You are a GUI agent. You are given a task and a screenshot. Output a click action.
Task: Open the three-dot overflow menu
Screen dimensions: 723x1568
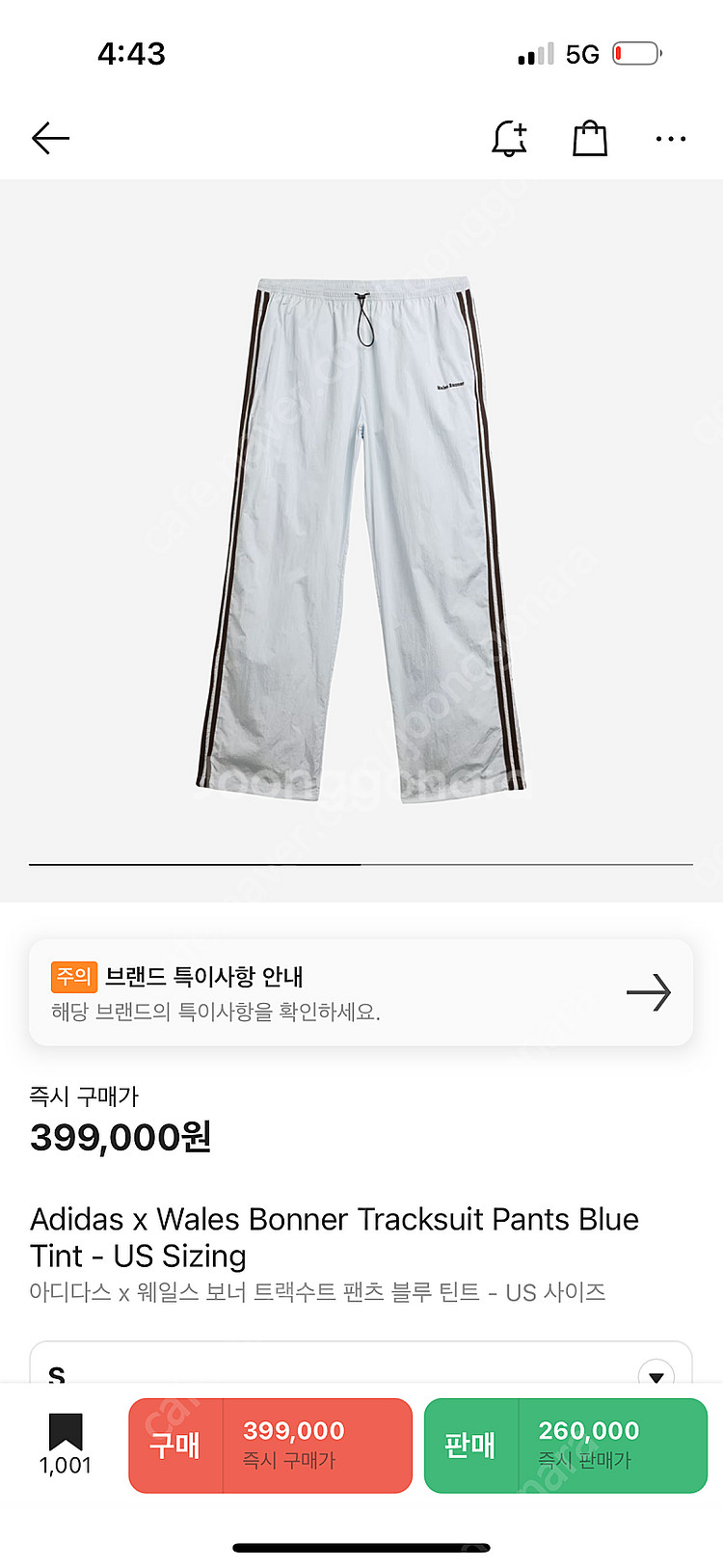click(x=670, y=139)
